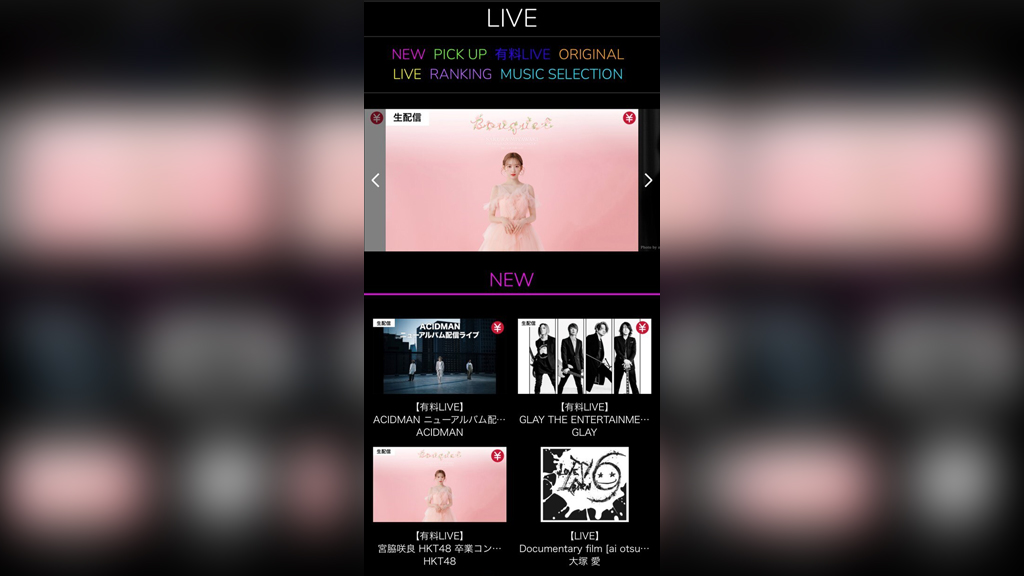
Task: Jump to the NEW category link
Action: [408, 54]
